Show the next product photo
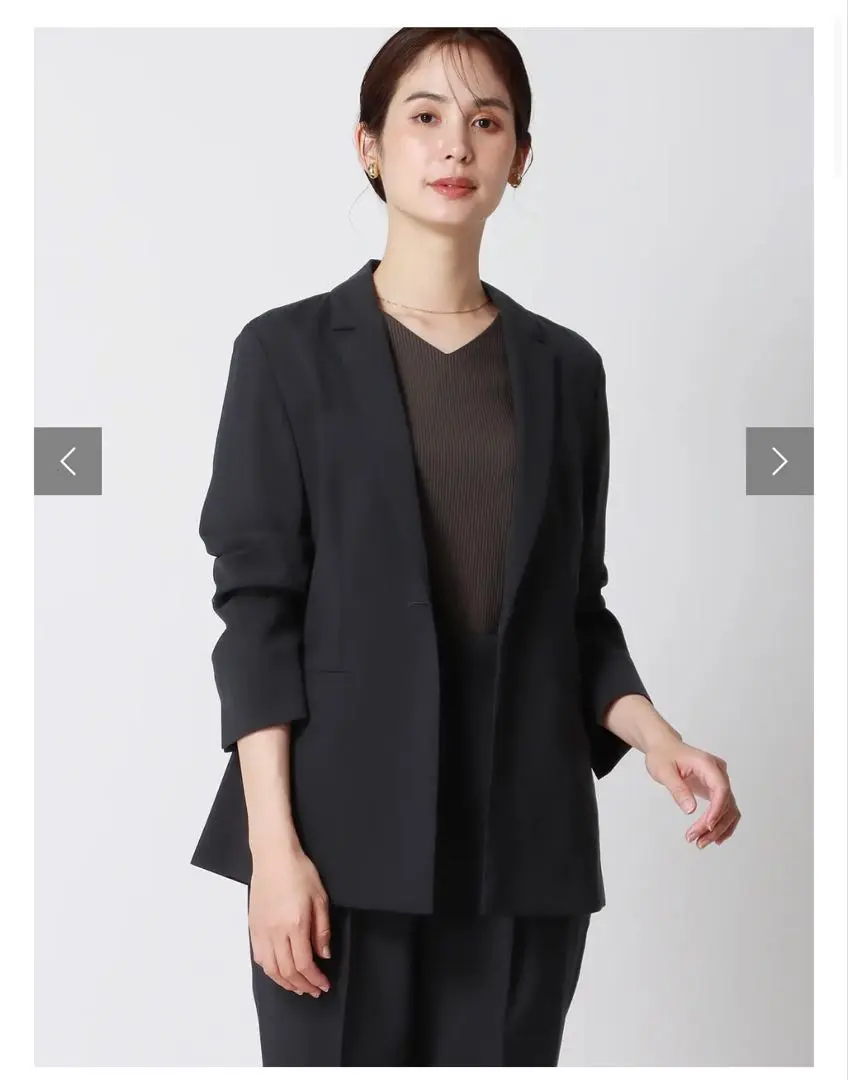848x1080 pixels. click(x=779, y=461)
